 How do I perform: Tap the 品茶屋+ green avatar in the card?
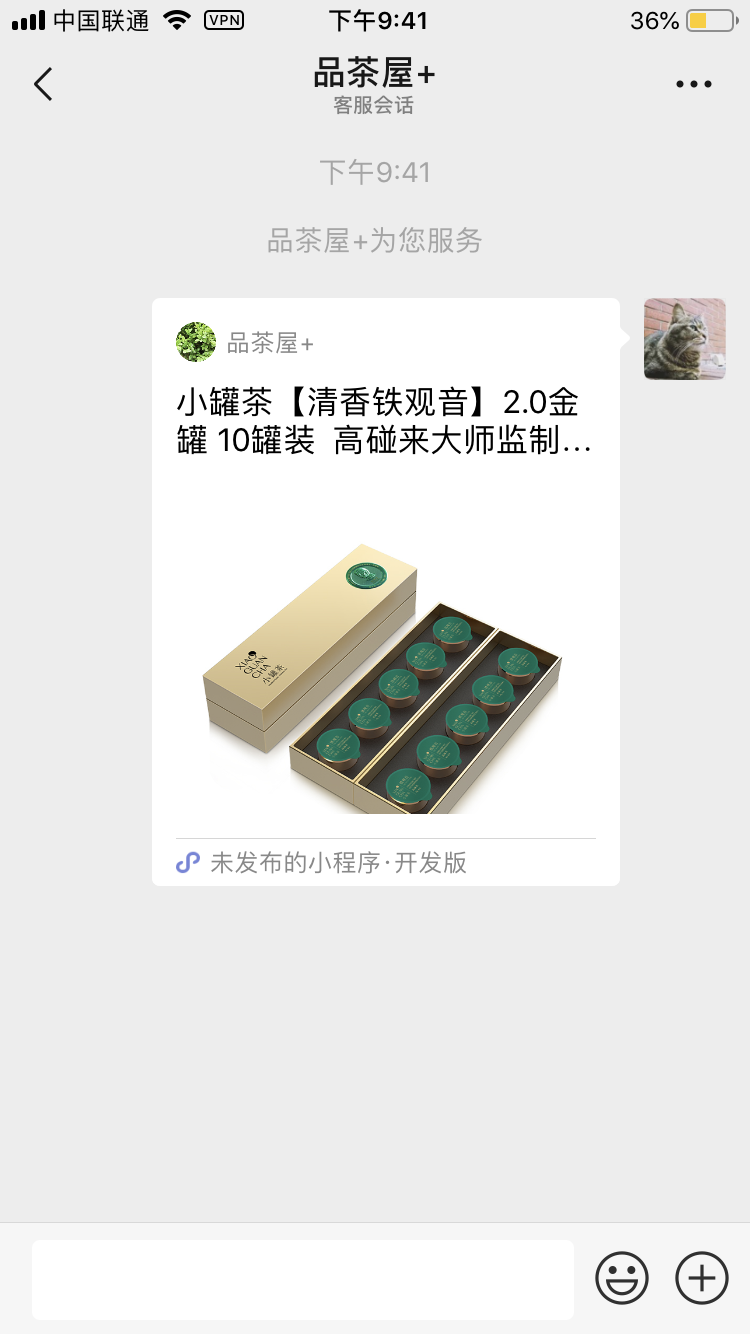pos(195,341)
